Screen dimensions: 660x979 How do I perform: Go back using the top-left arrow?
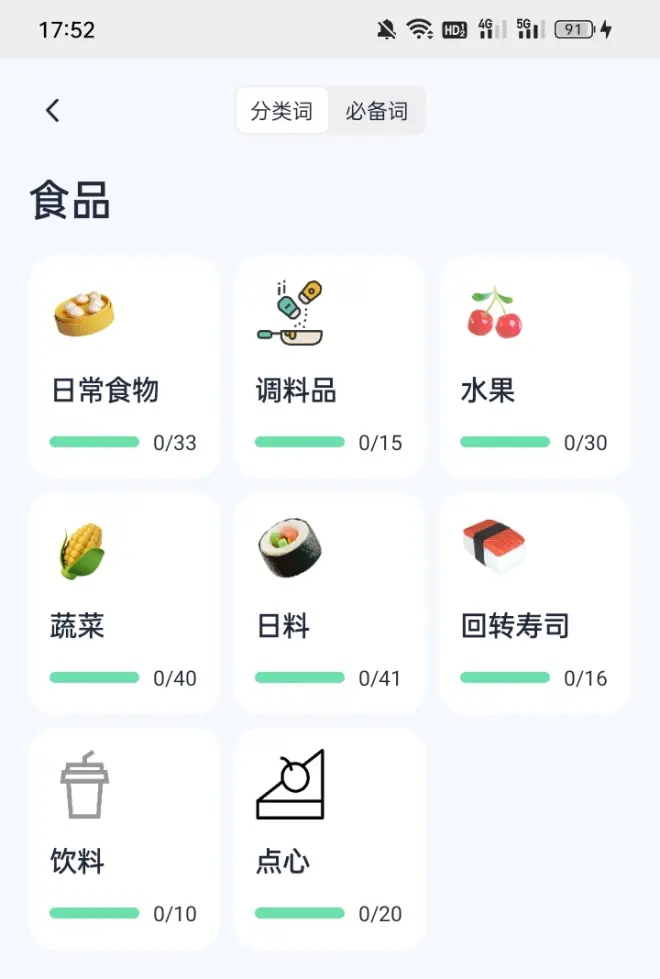[53, 111]
